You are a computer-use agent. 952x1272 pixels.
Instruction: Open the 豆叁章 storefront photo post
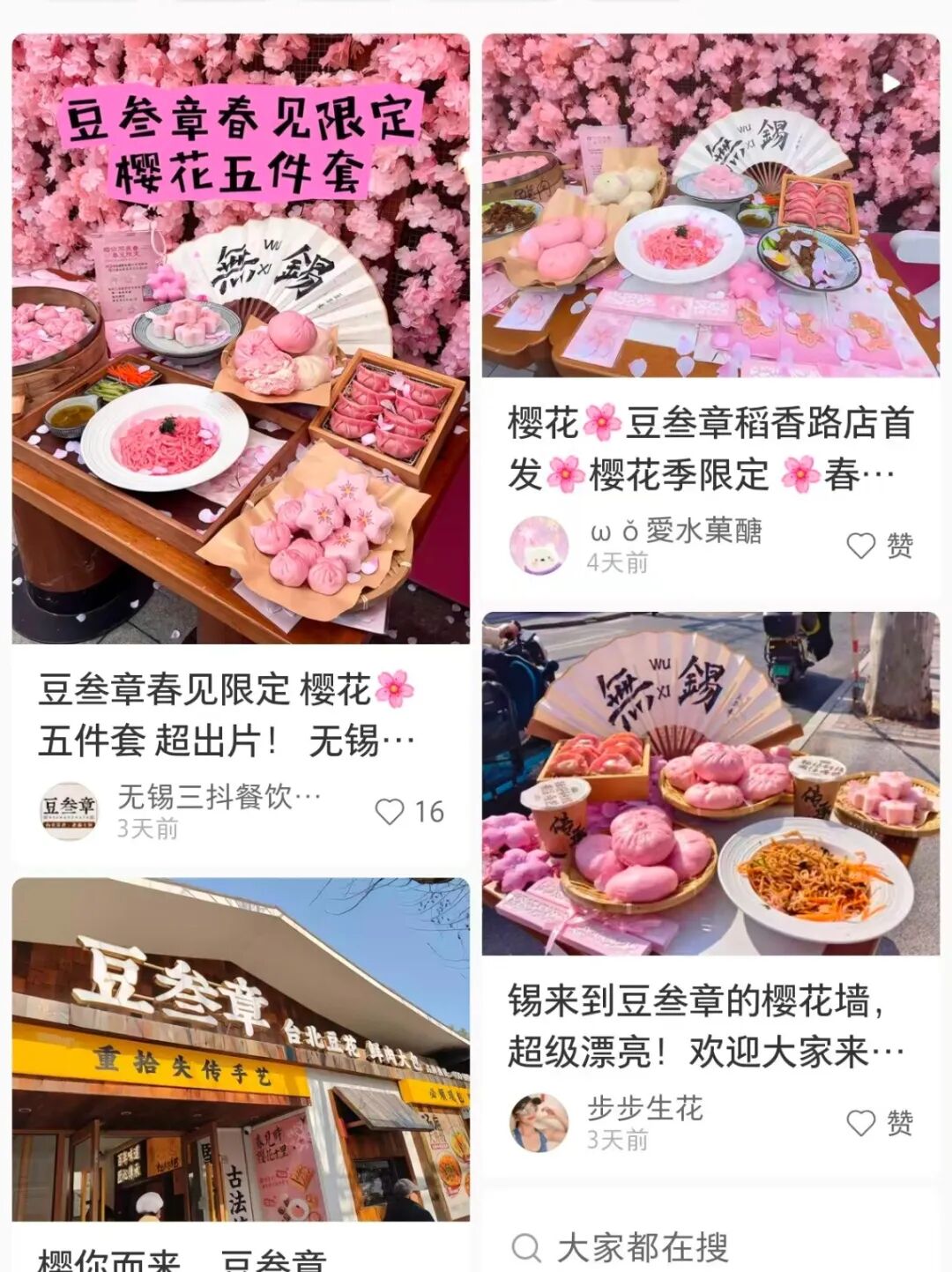click(x=240, y=1049)
